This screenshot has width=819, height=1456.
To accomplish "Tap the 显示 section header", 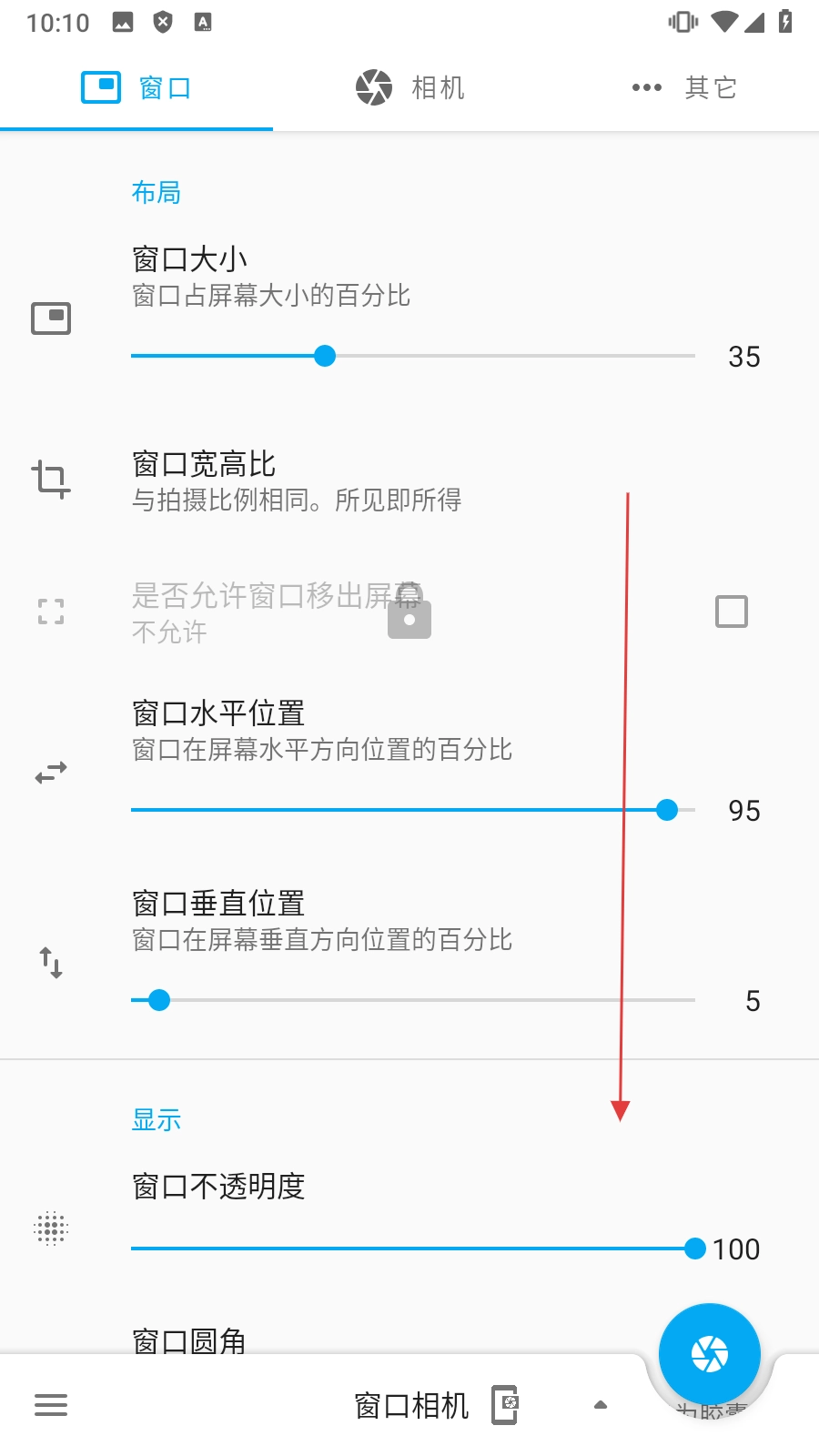I will [157, 1119].
